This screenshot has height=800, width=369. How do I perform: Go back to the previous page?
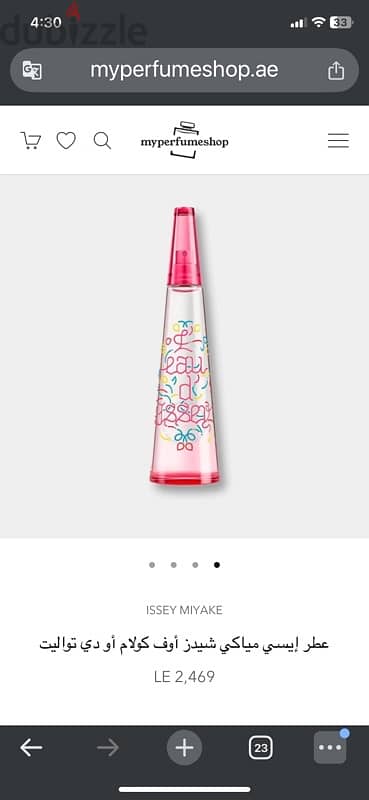point(31,748)
